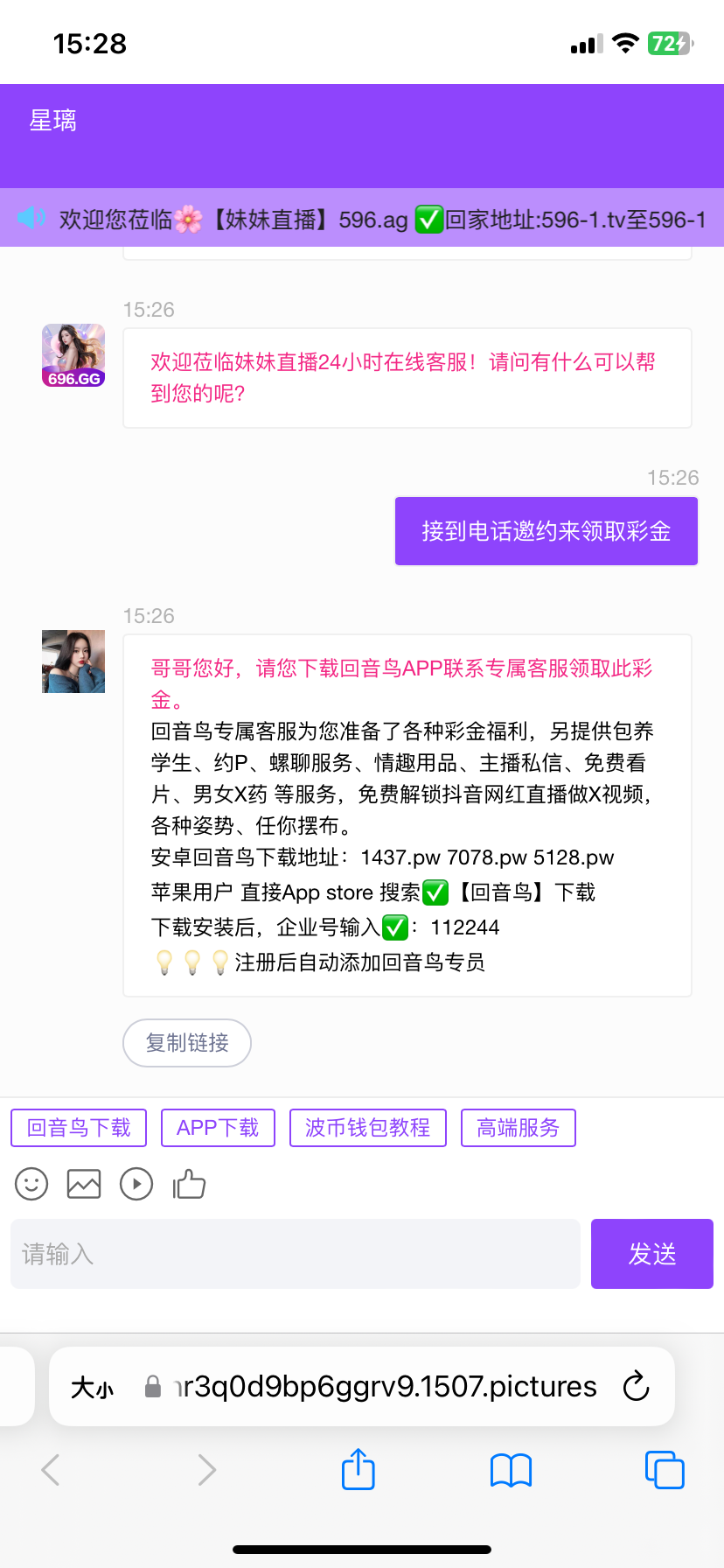The width and height of the screenshot is (724, 1568).
Task: Focus the 请输入 message field
Action: 296,1254
